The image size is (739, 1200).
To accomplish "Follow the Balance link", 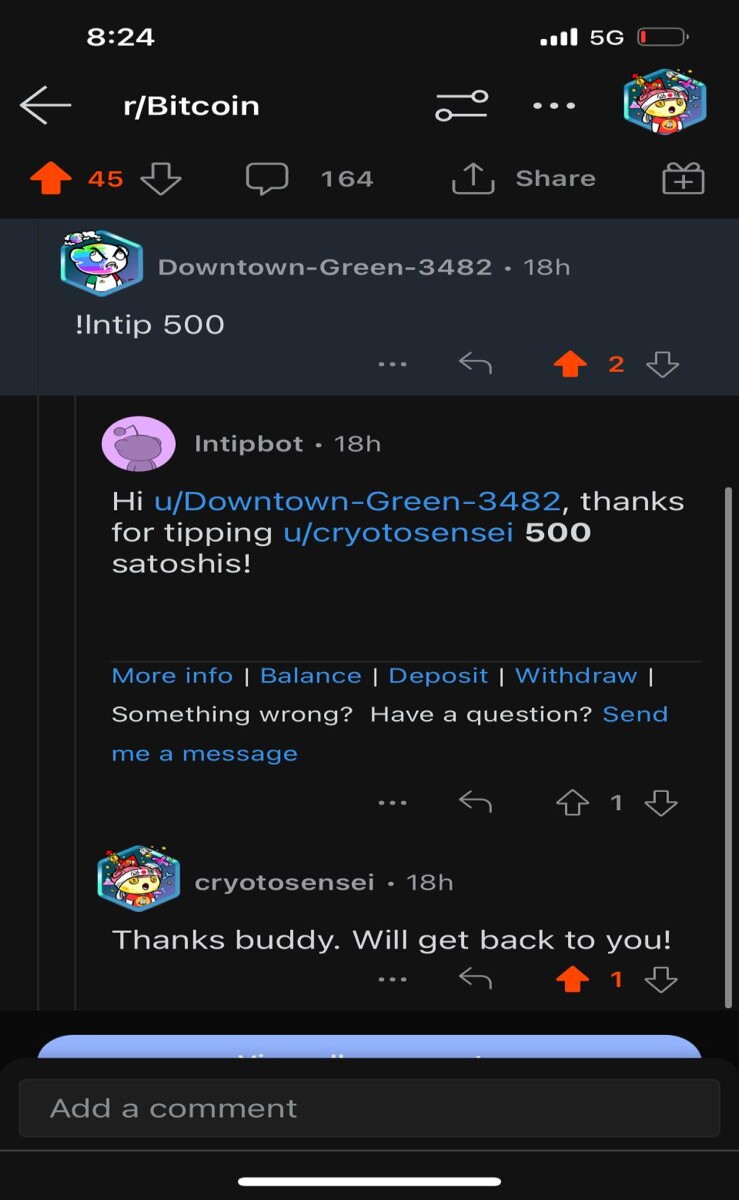I will [310, 676].
